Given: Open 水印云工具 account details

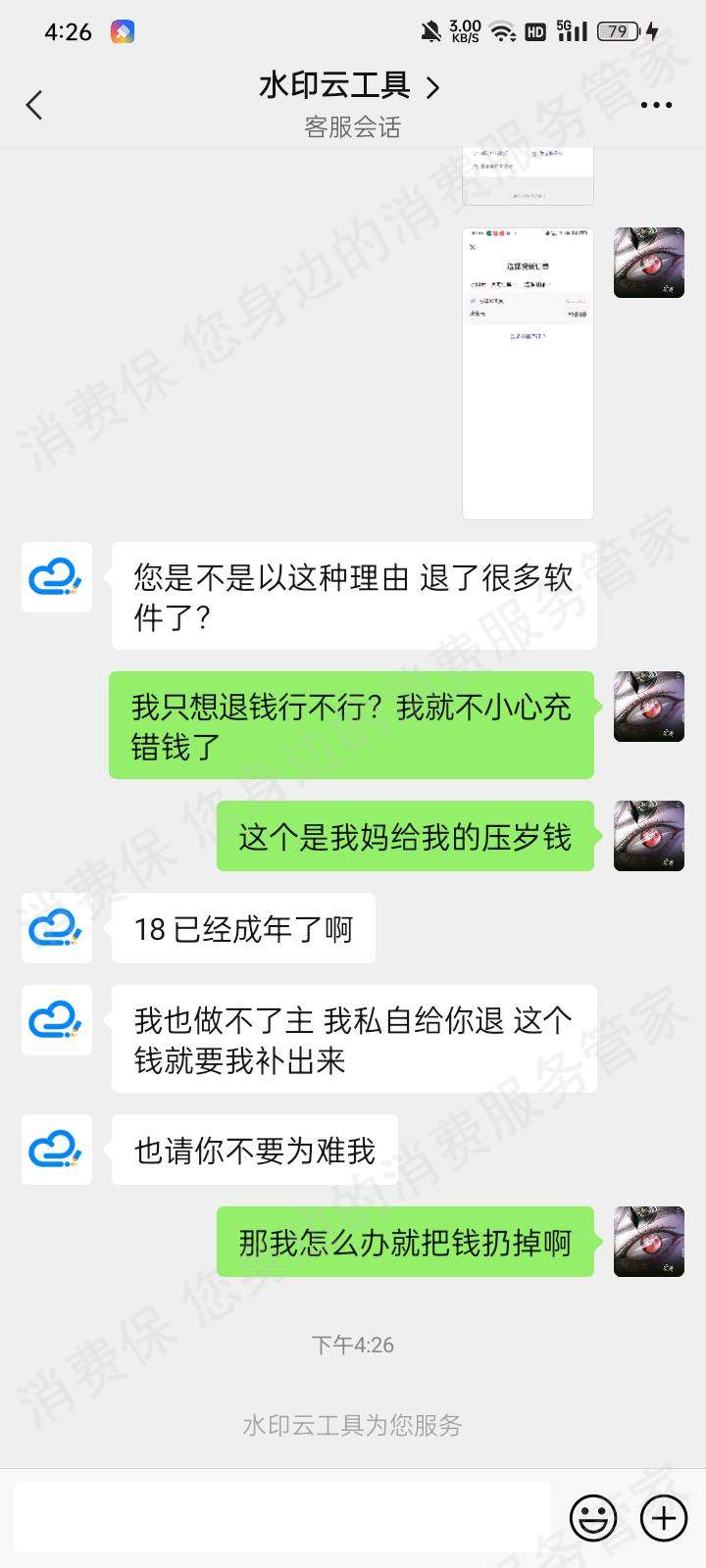Looking at the screenshot, I should point(349,86).
